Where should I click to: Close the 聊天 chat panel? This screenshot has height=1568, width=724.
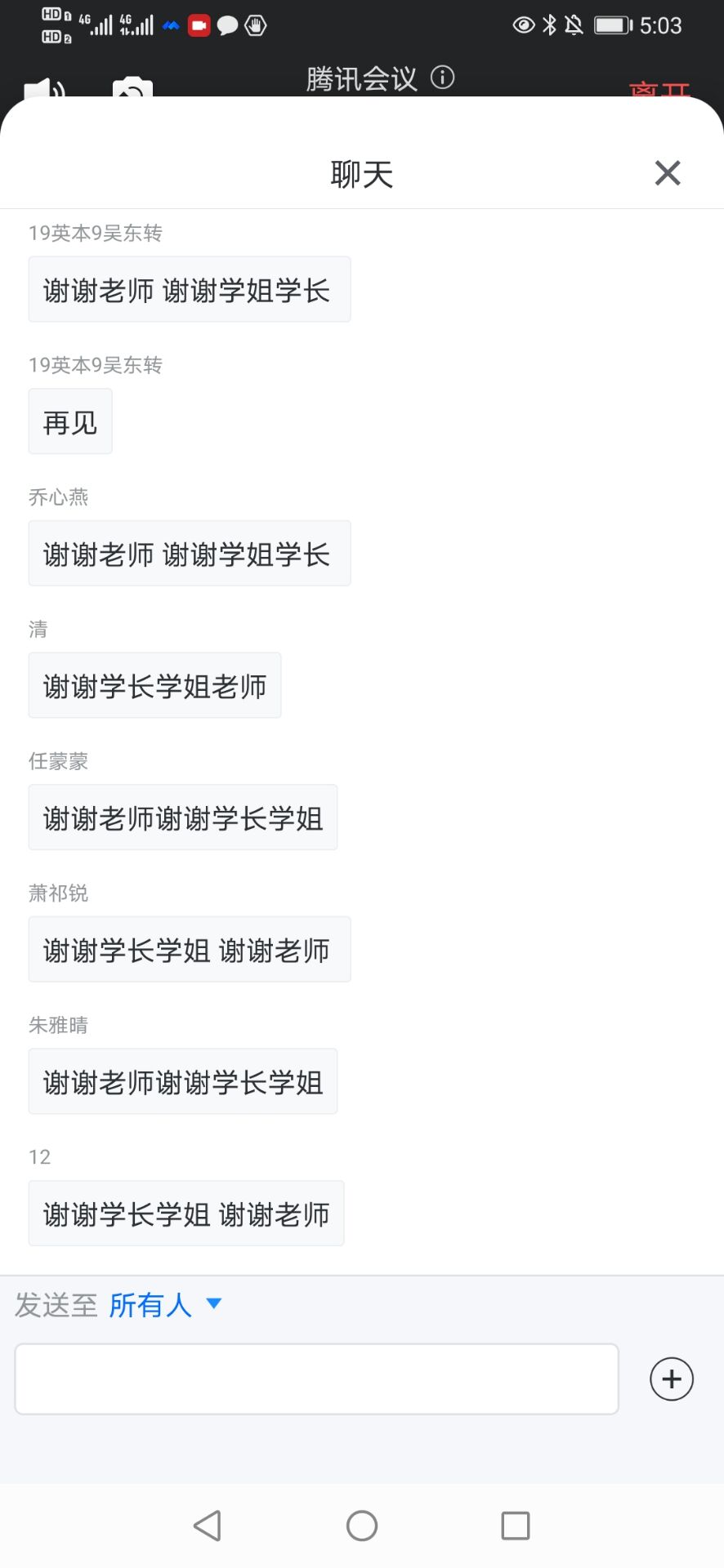pyautogui.click(x=667, y=173)
